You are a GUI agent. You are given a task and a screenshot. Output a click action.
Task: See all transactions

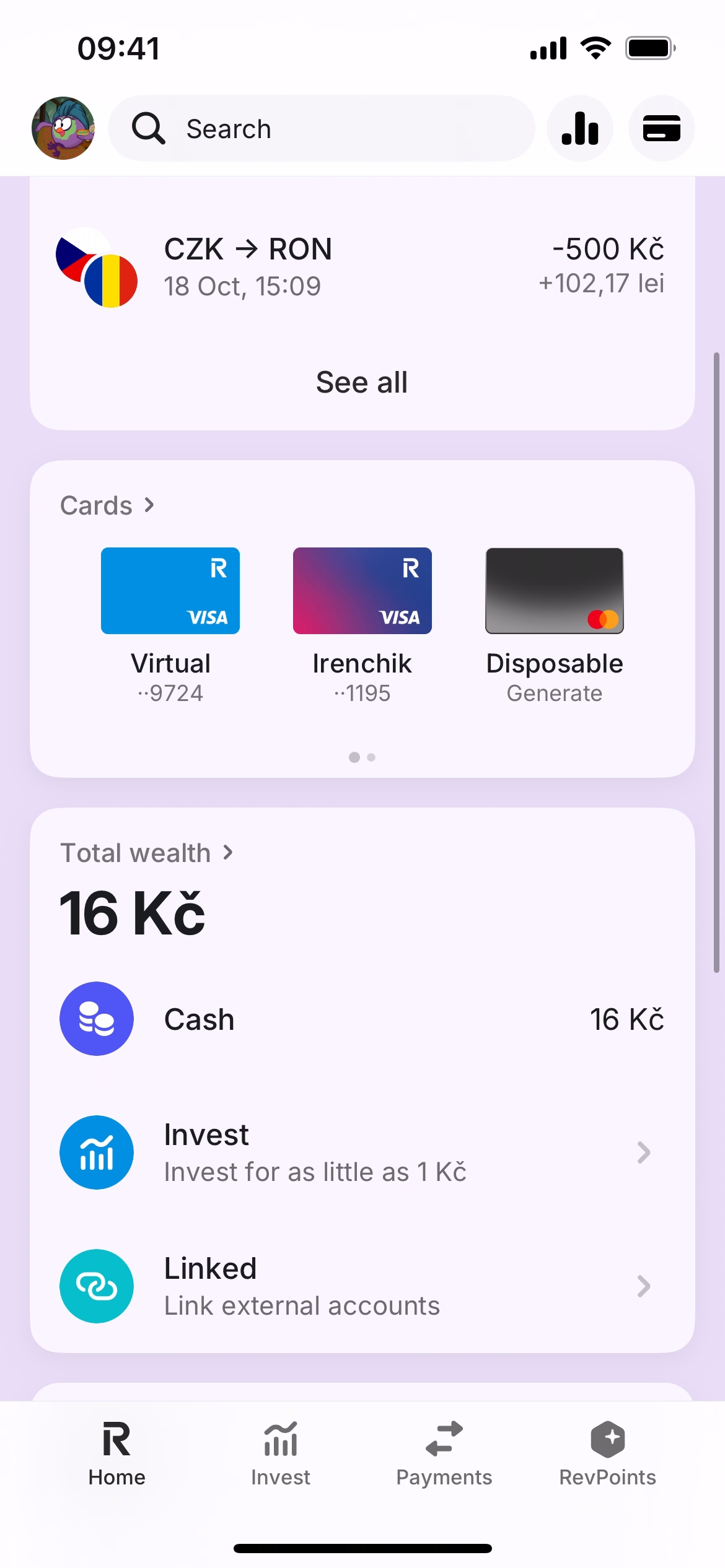[x=362, y=382]
